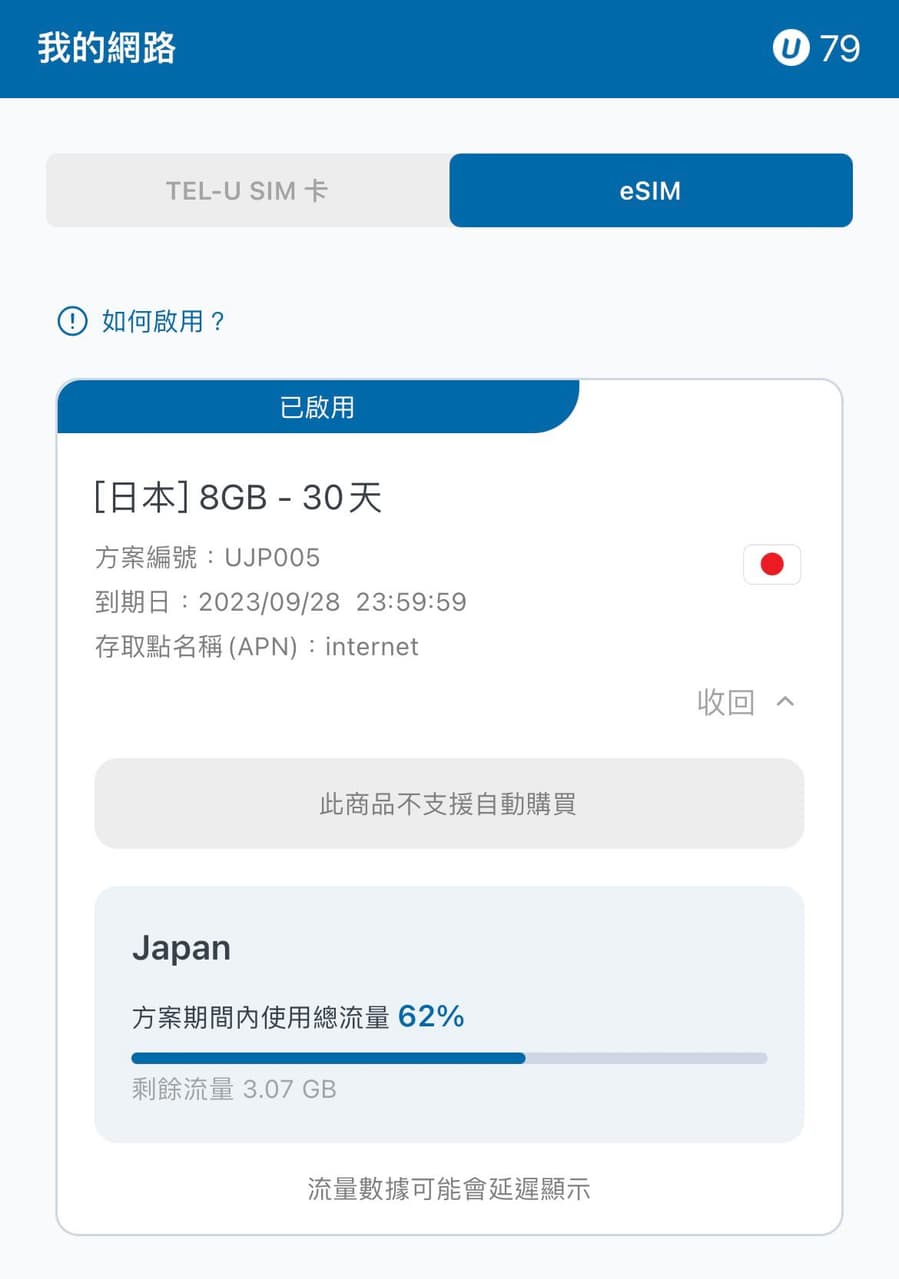Viewport: 899px width, 1279px height.
Task: Toggle the plan details visibility
Action: pyautogui.click(x=748, y=702)
